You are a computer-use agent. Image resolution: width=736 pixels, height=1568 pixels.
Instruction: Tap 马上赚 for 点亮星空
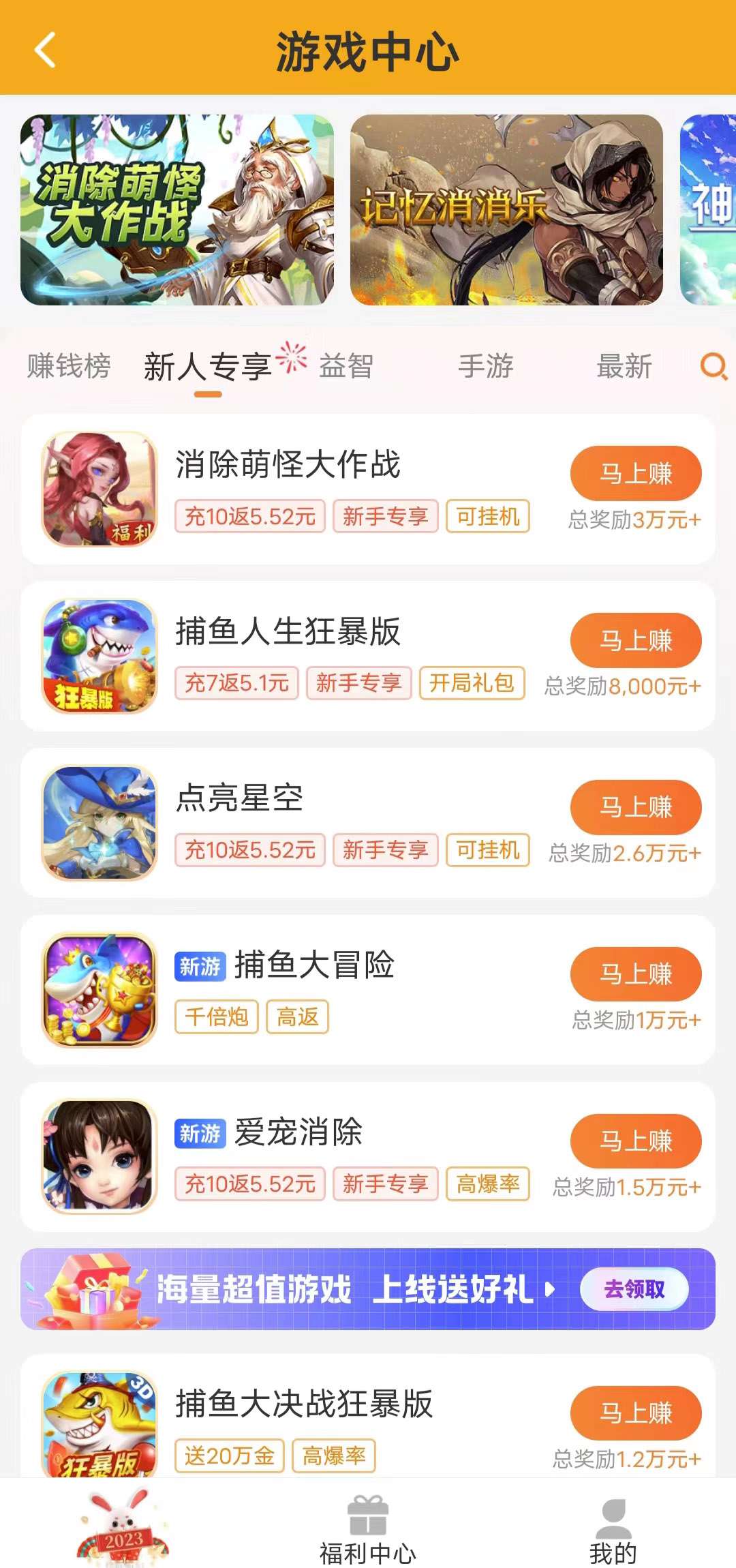click(636, 807)
